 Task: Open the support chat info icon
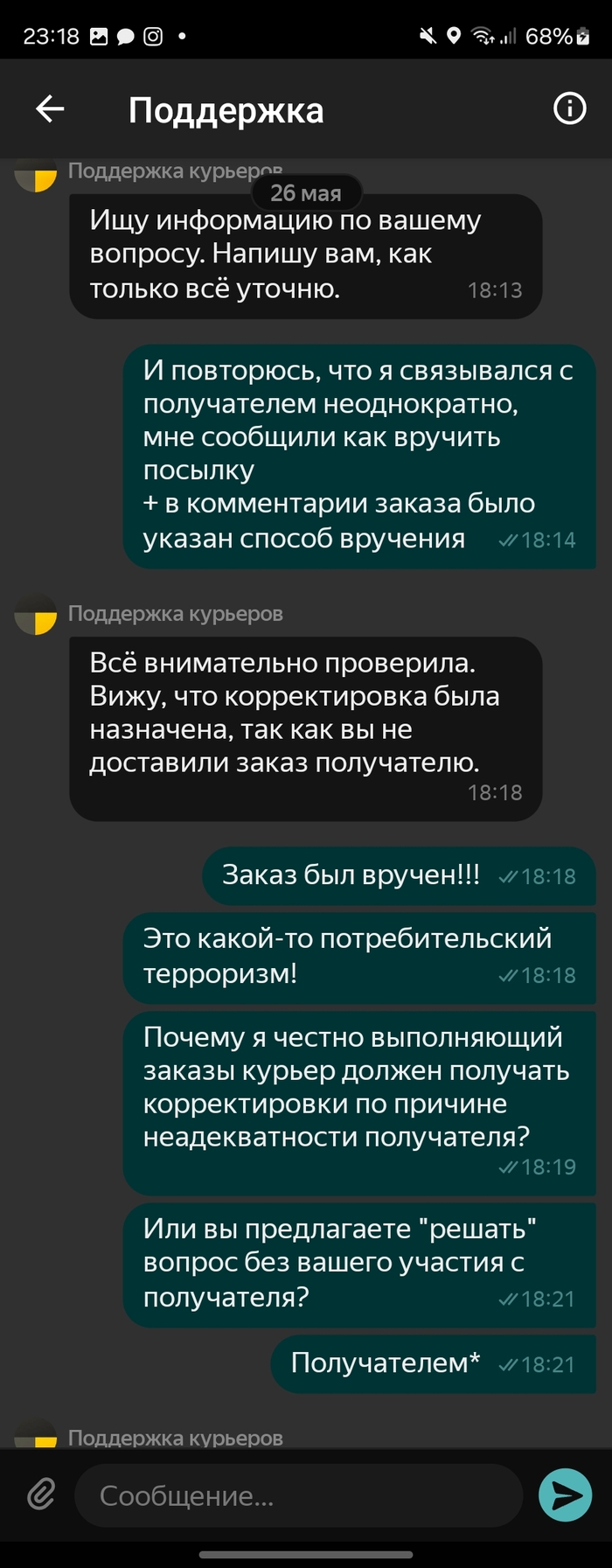[x=570, y=109]
